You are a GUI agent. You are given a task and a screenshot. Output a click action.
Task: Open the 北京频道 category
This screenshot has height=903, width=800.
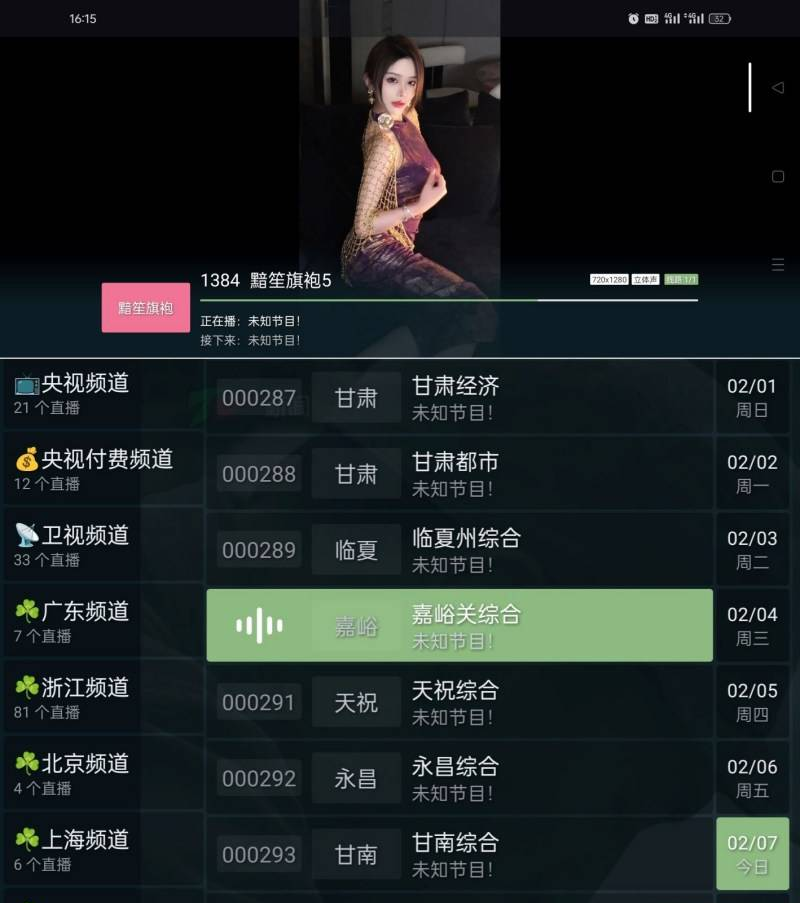click(103, 775)
